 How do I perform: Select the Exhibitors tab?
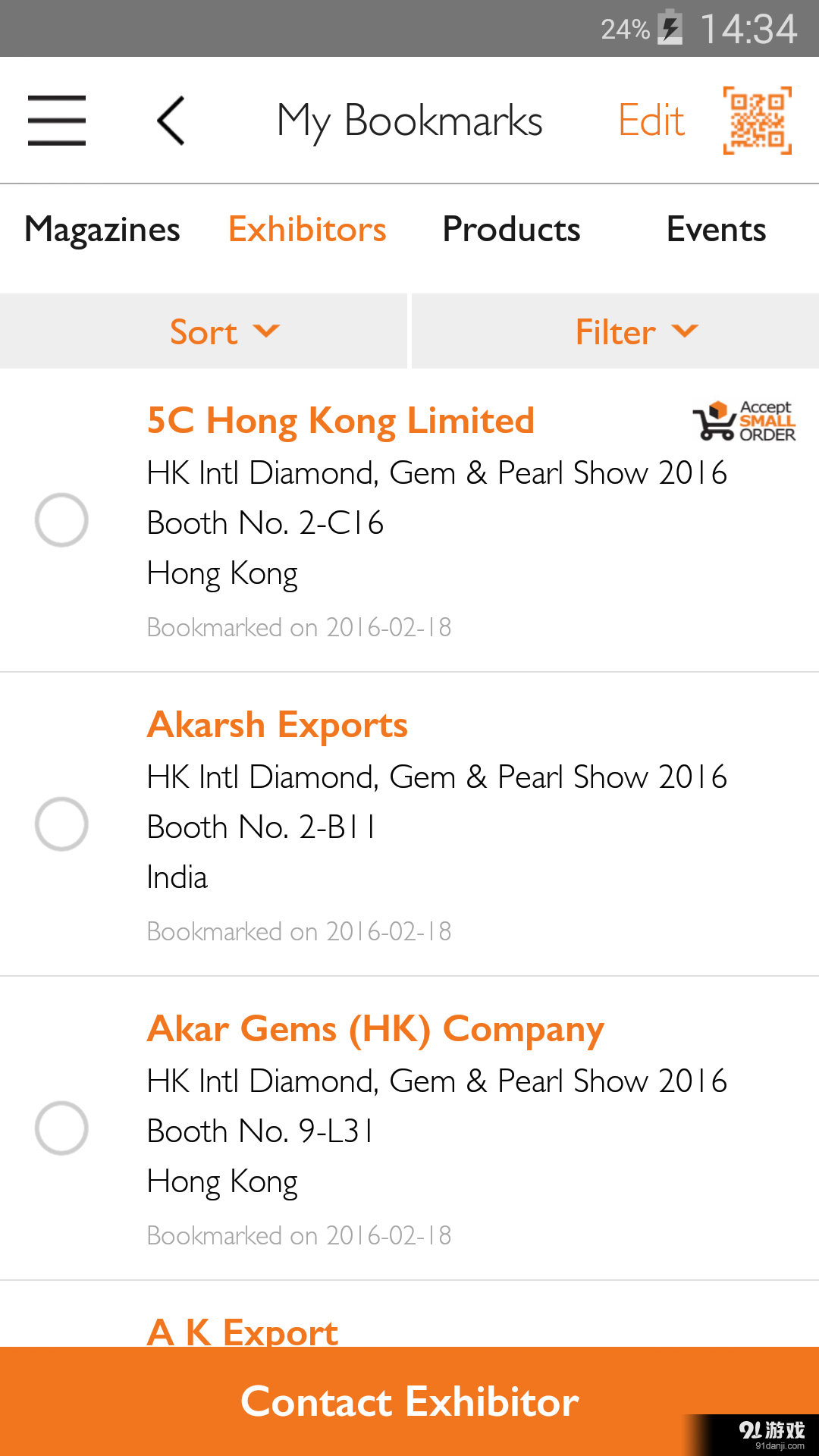point(307,229)
